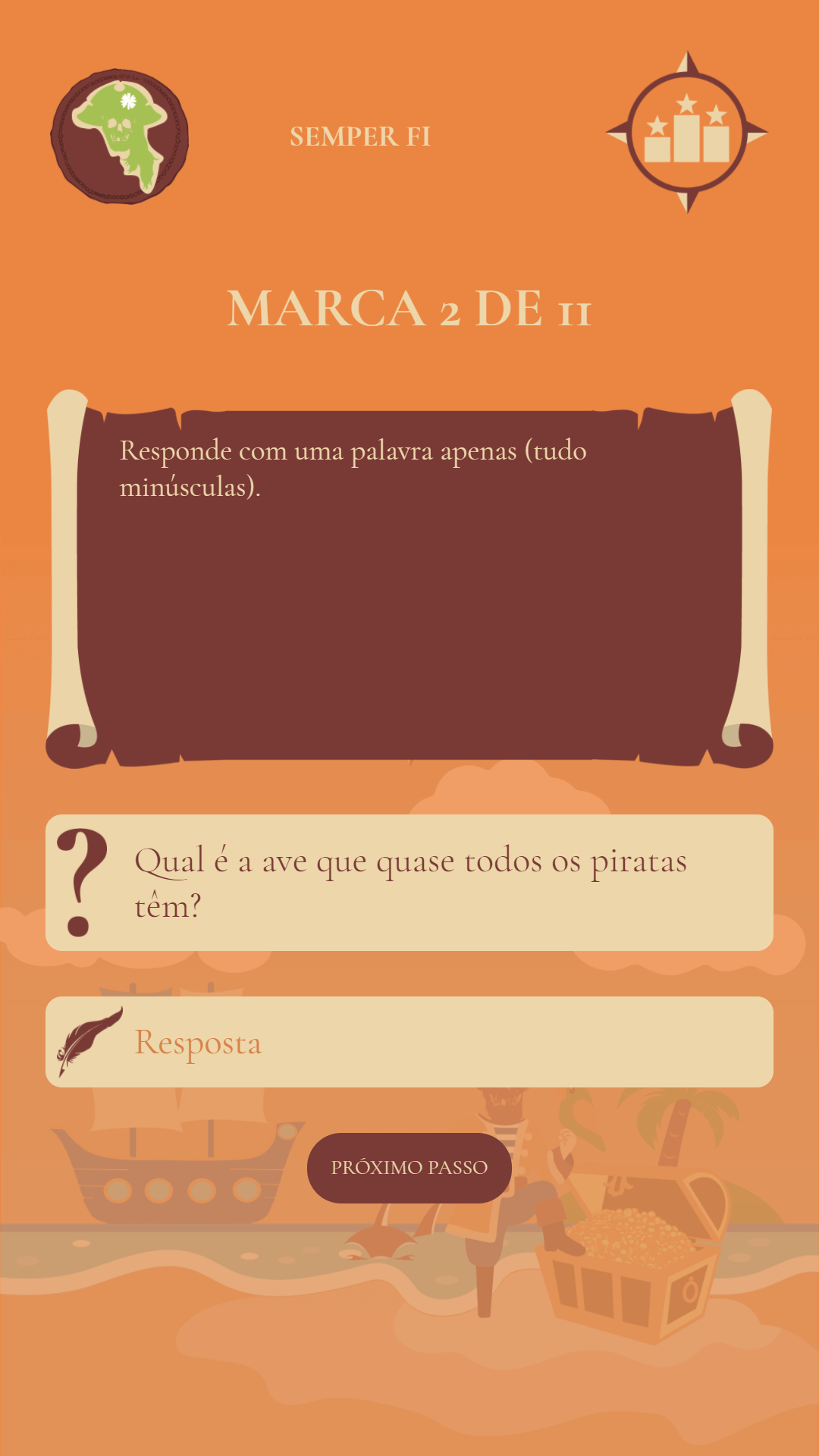Open the leaderboard podium compass icon
This screenshot has height=1456, width=819.
click(x=687, y=133)
